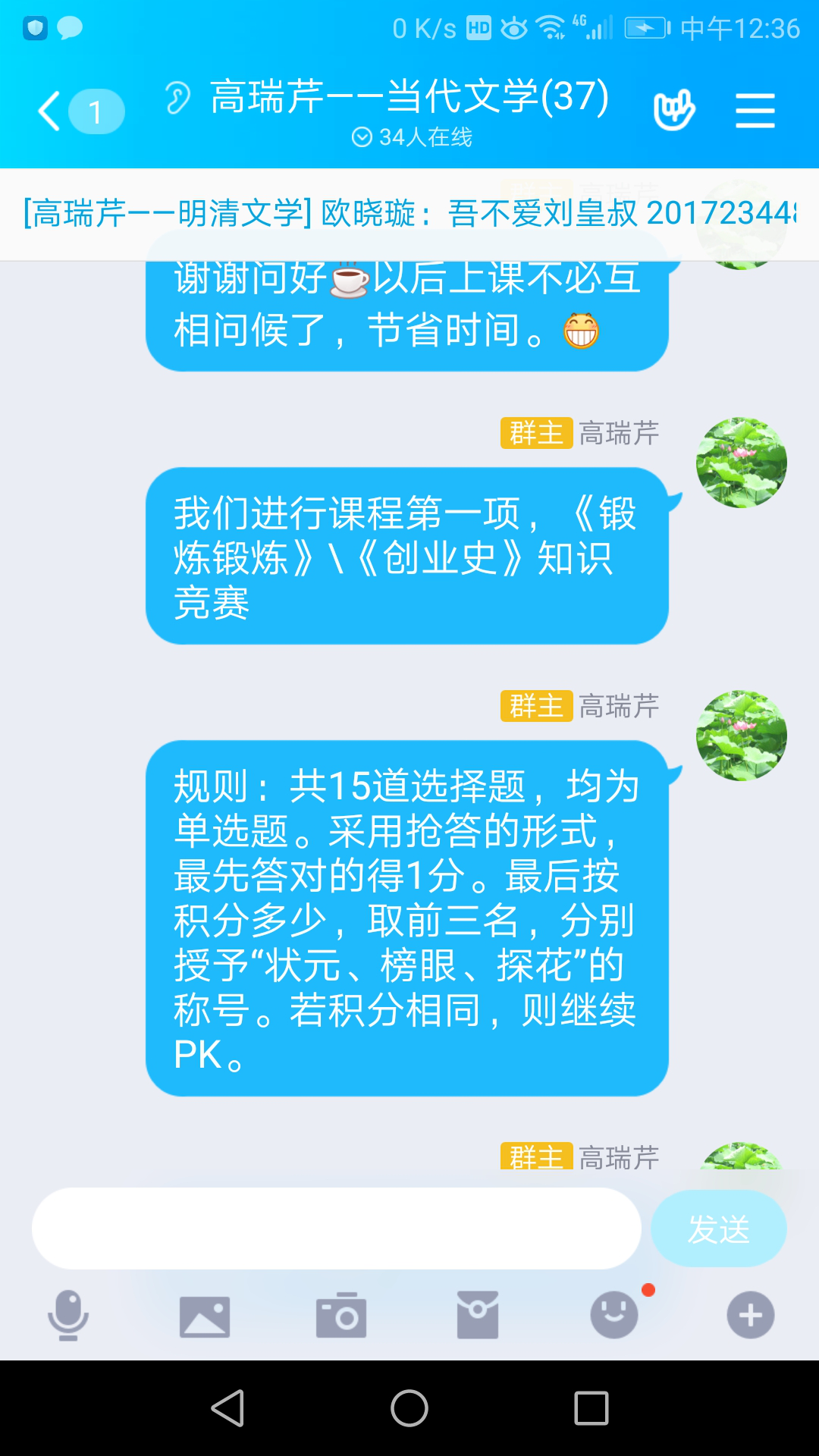Record a voice message

[68, 1315]
